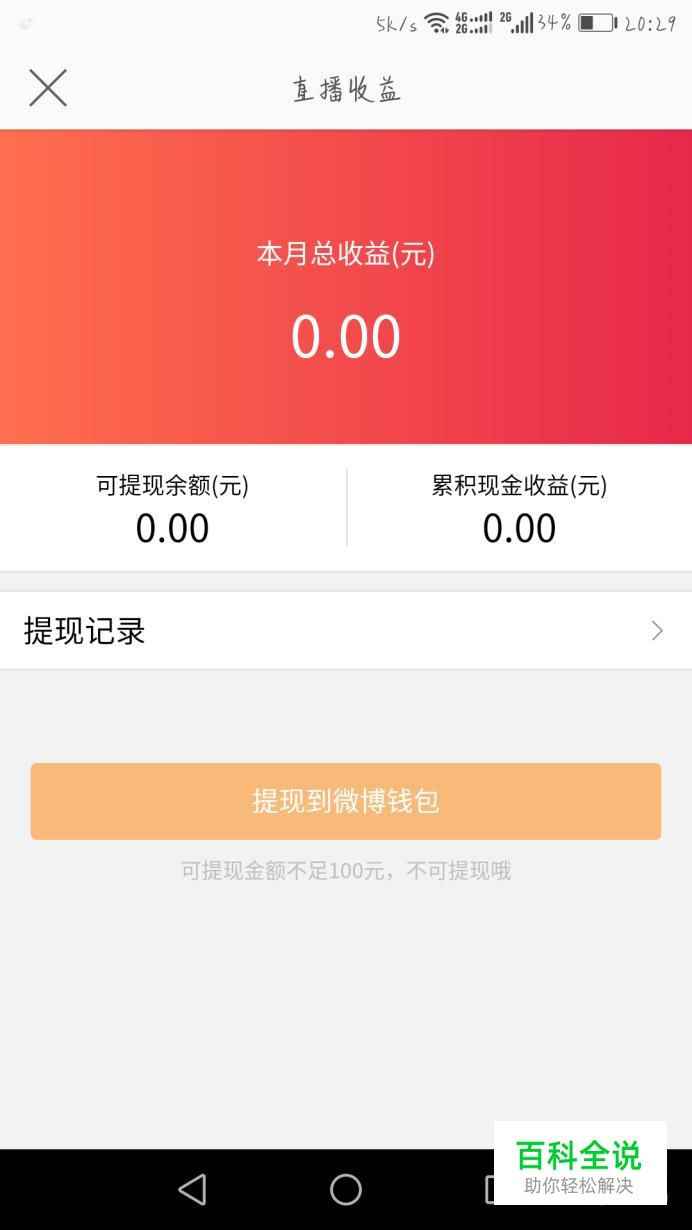Go back using the system back button
Viewport: 692px width, 1230px height.
coord(192,1189)
